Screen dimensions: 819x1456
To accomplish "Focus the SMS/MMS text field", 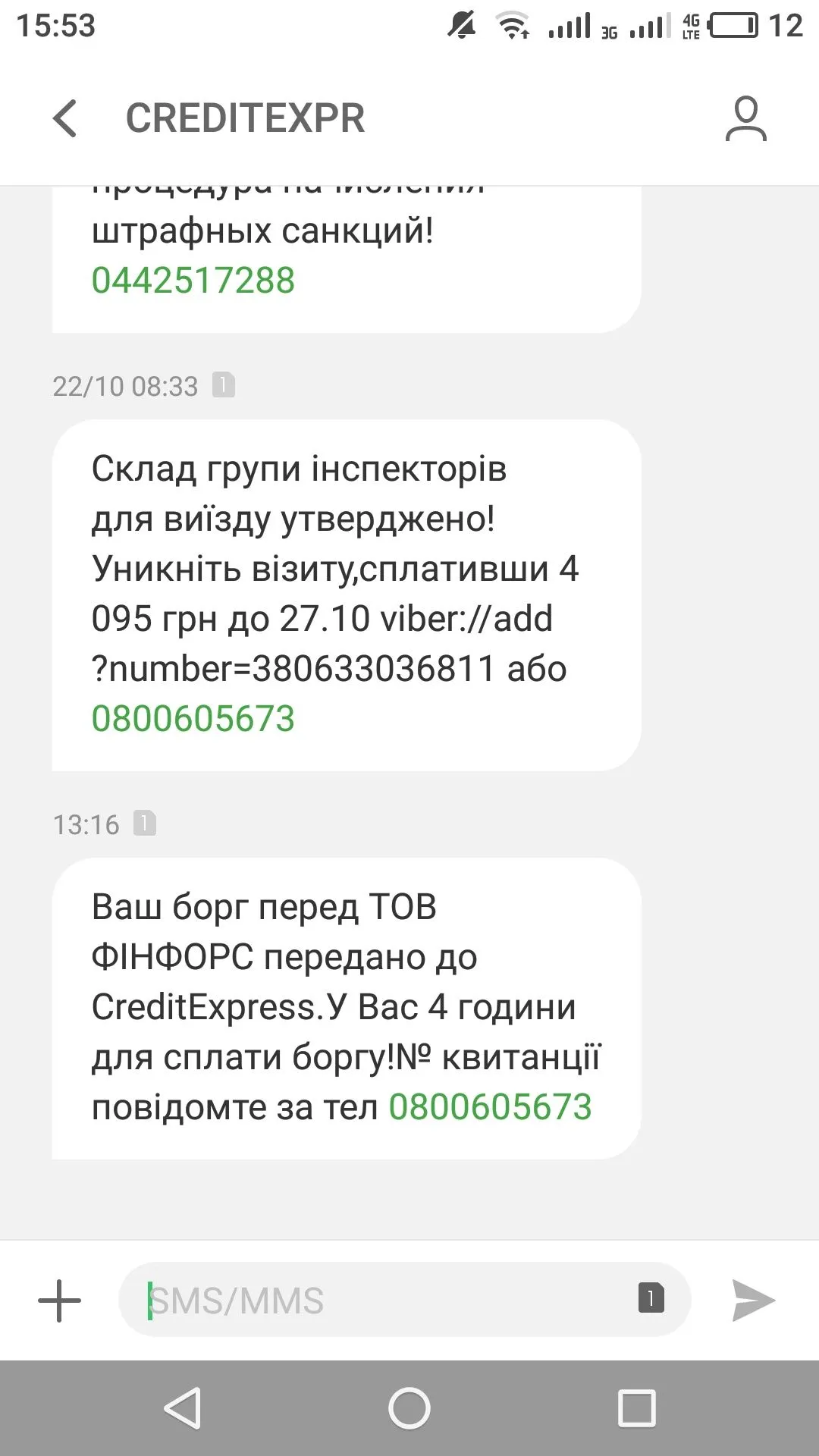I will [x=379, y=1301].
